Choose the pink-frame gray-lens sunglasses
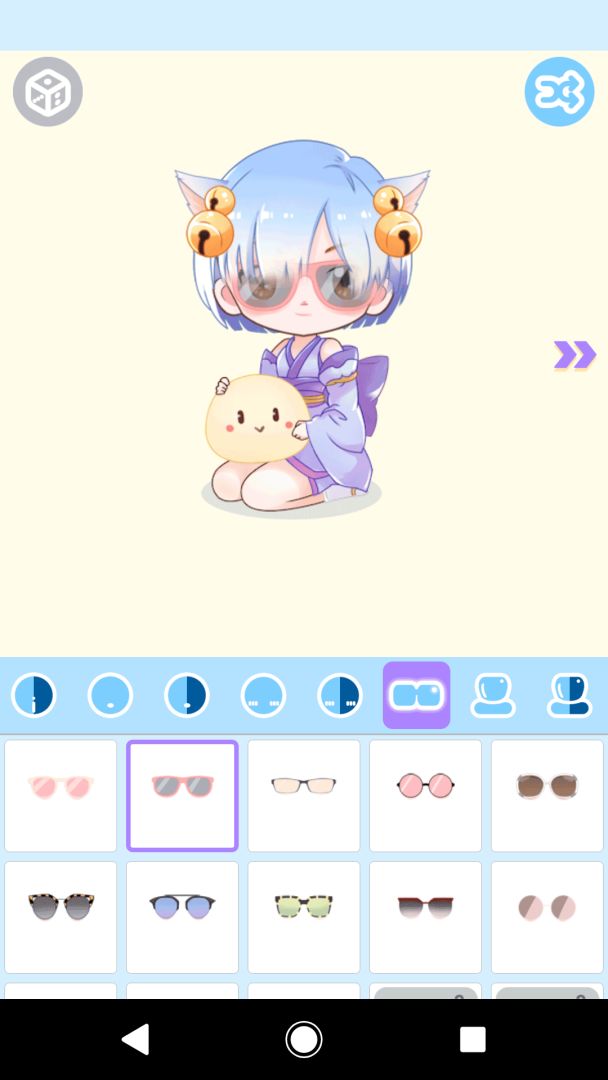The image size is (608, 1080). tap(182, 796)
